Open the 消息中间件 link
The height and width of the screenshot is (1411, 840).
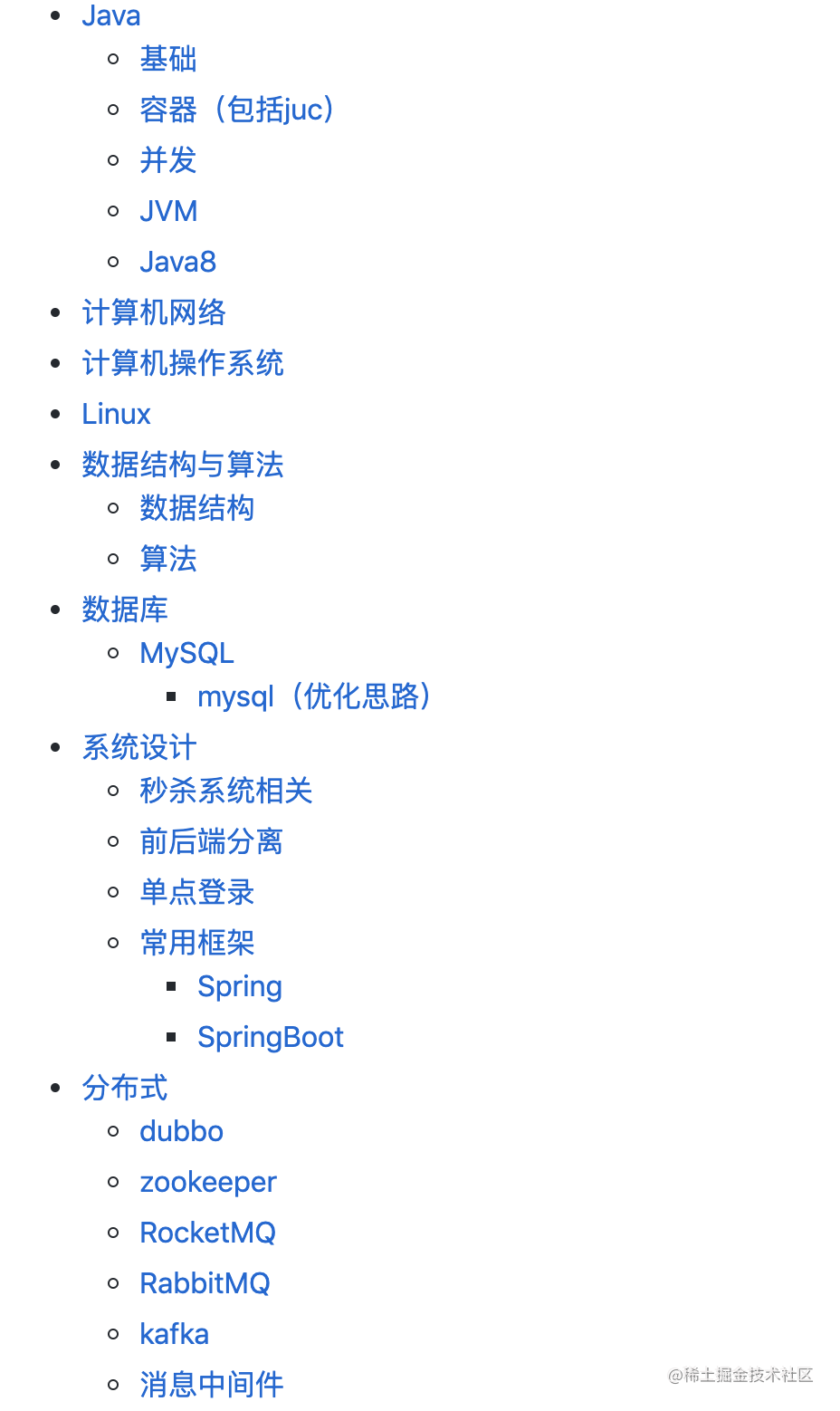pyautogui.click(x=212, y=1385)
